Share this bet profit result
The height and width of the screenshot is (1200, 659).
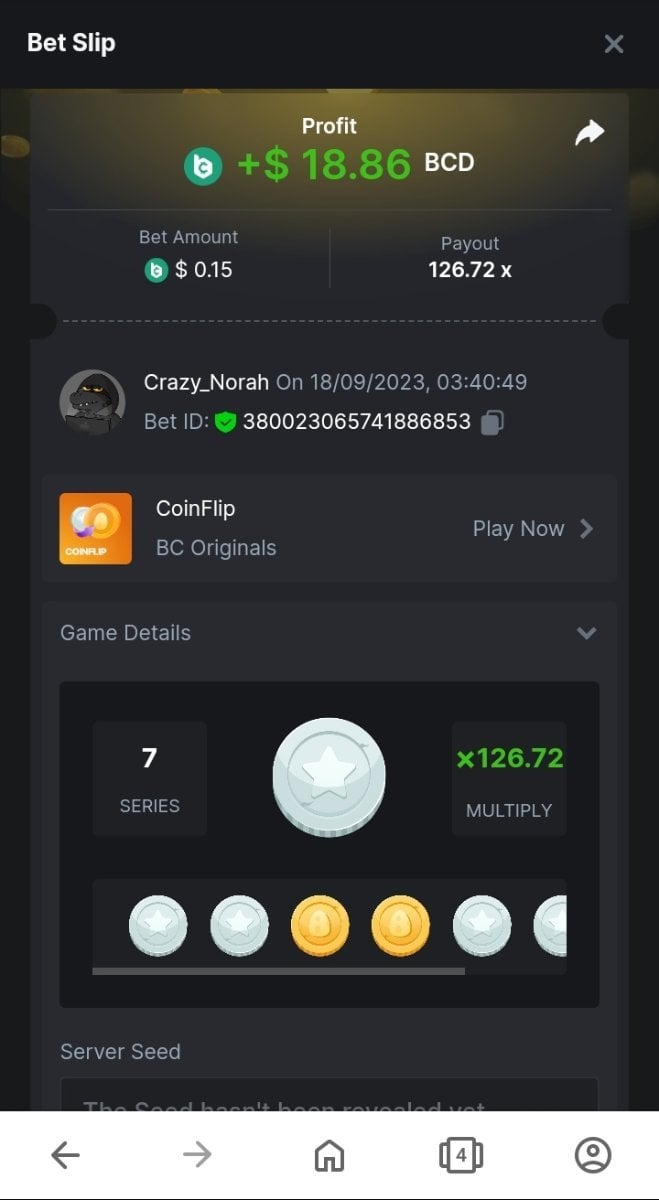click(x=590, y=133)
